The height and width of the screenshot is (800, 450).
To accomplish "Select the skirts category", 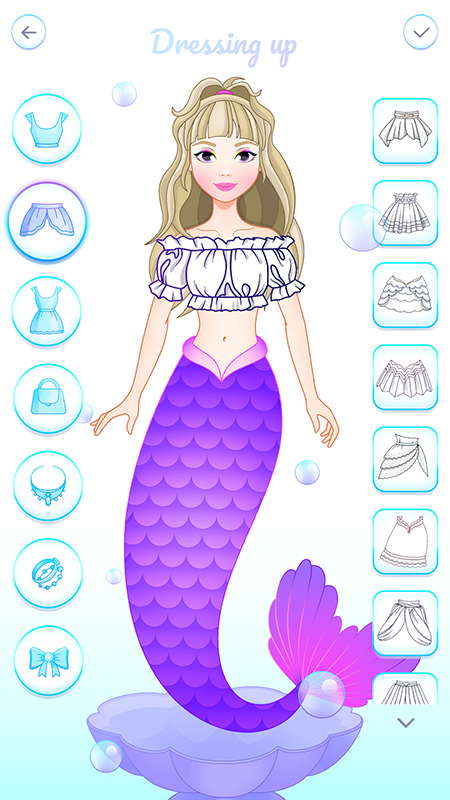I will point(47,221).
